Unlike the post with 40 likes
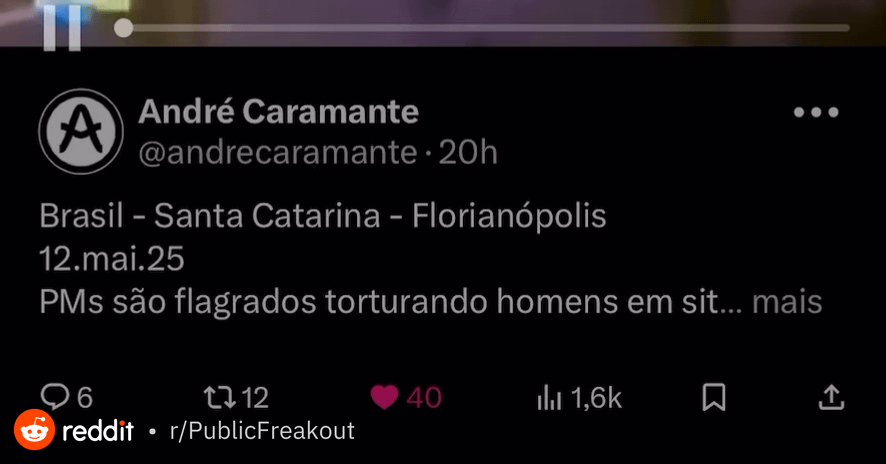 point(385,398)
